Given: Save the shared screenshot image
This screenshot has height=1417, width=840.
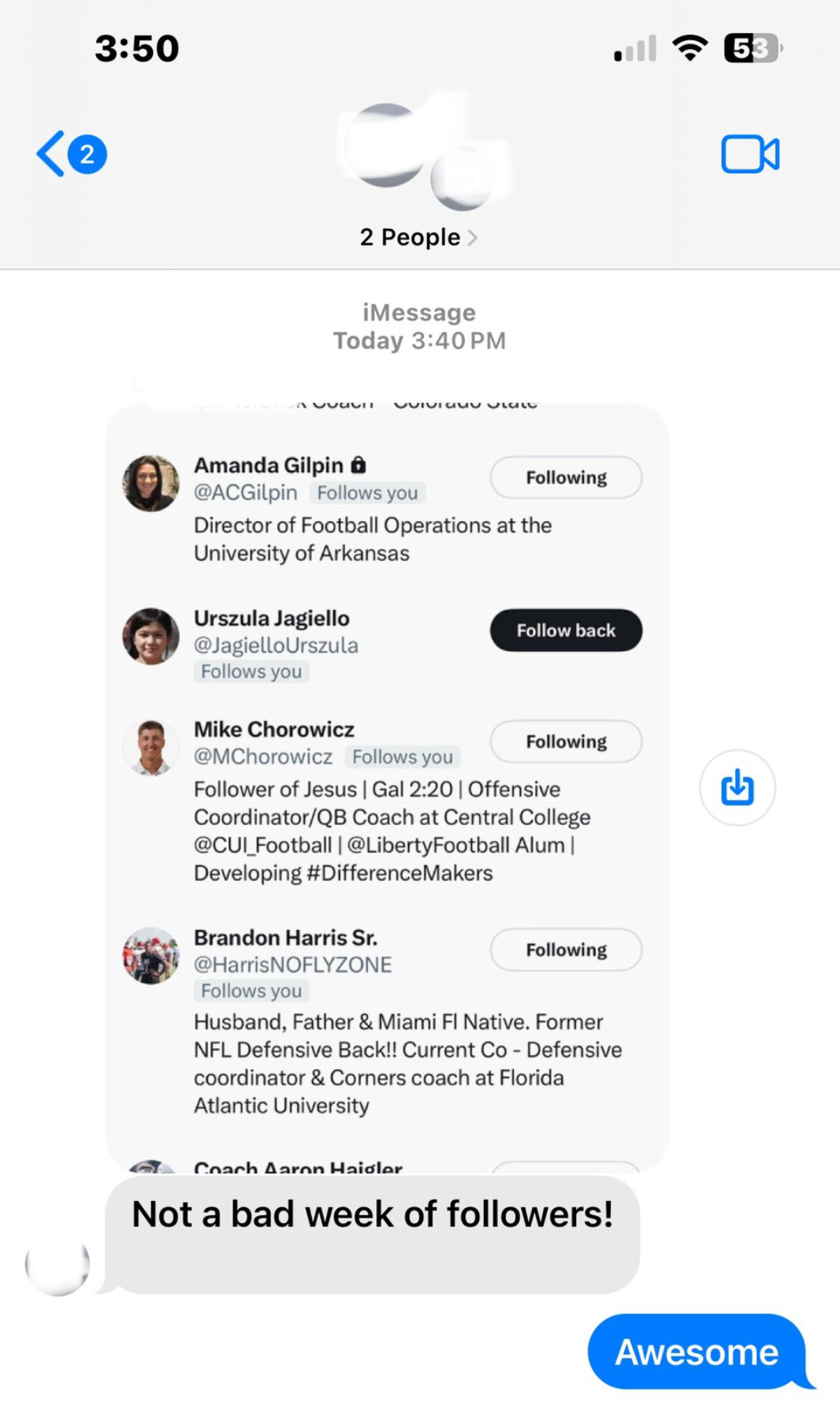Looking at the screenshot, I should [x=737, y=787].
